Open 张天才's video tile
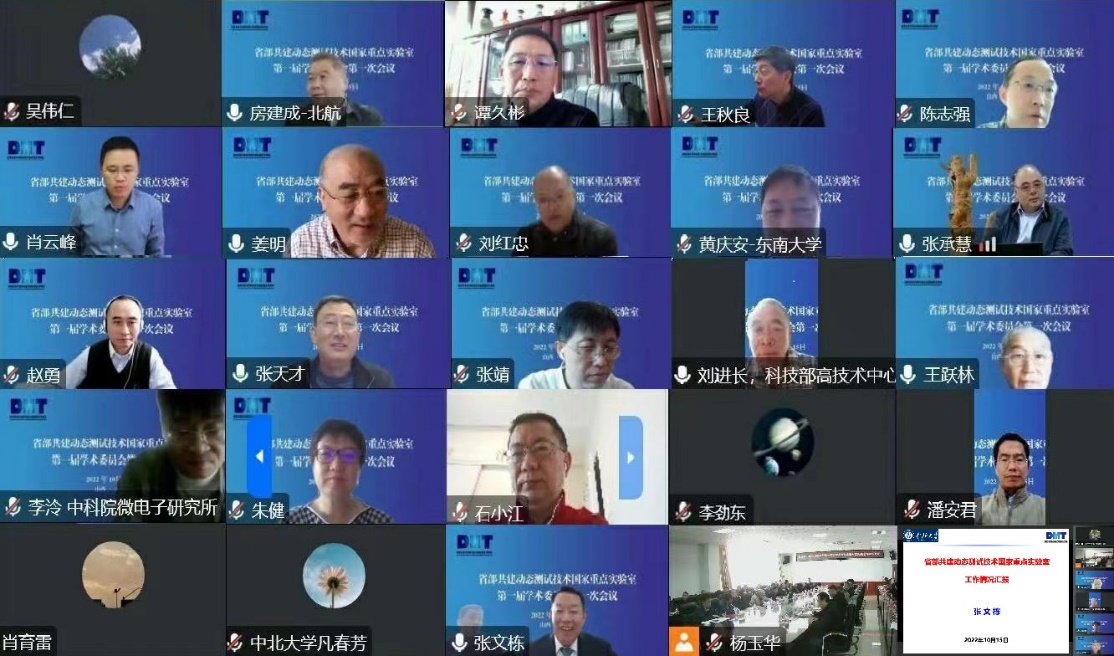 click(x=335, y=322)
